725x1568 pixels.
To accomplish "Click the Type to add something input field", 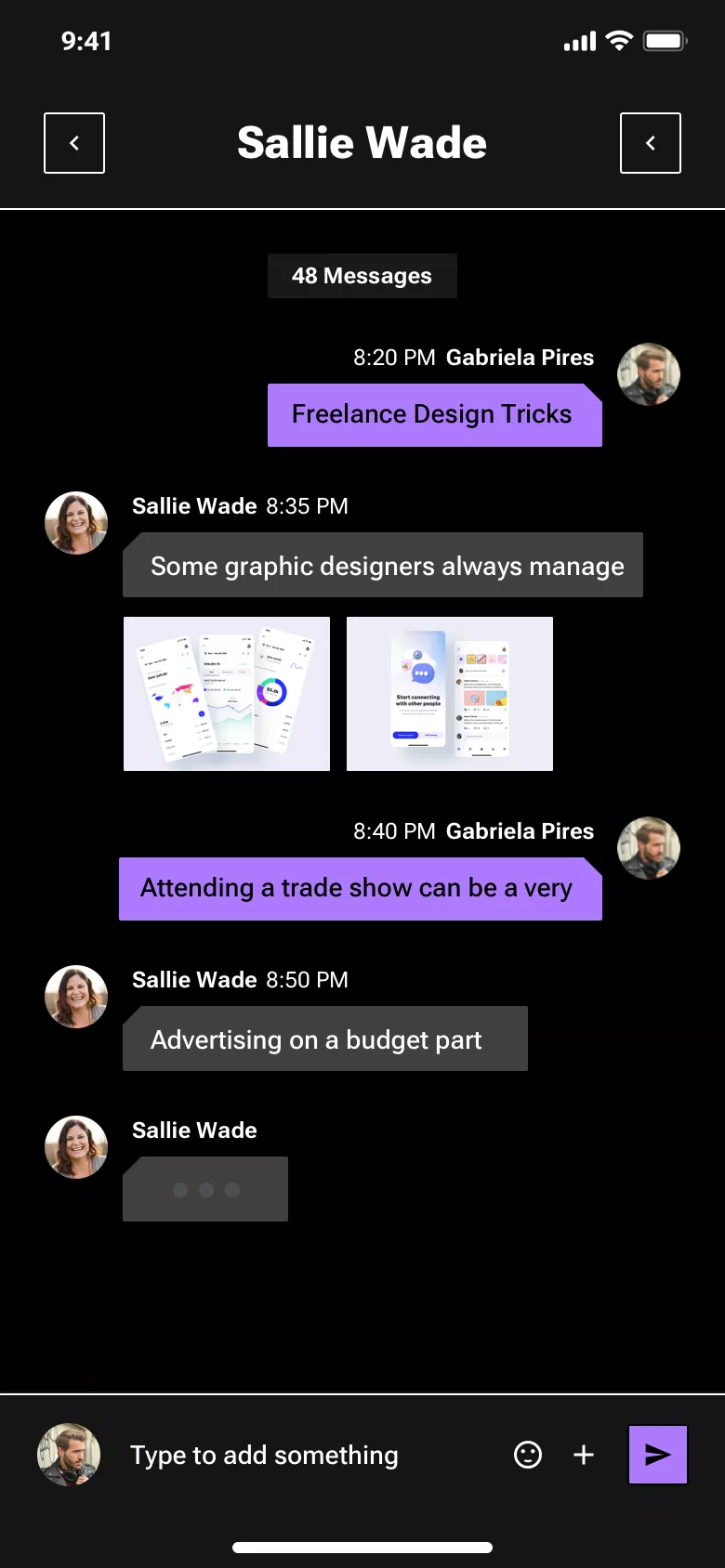I will click(x=264, y=1455).
